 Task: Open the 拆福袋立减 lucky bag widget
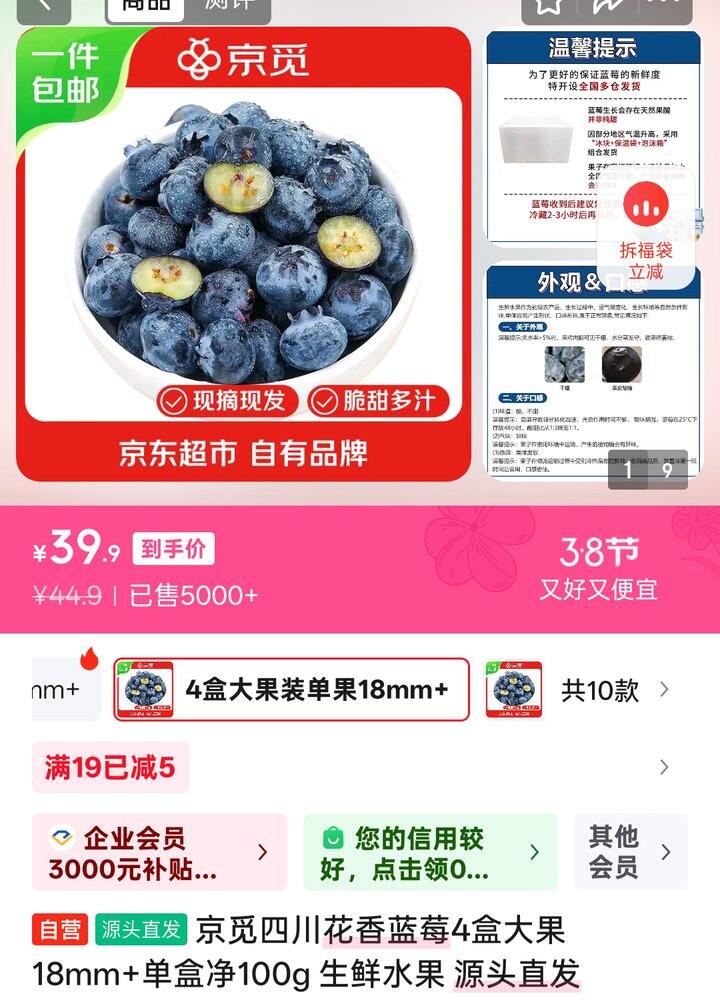[x=646, y=232]
